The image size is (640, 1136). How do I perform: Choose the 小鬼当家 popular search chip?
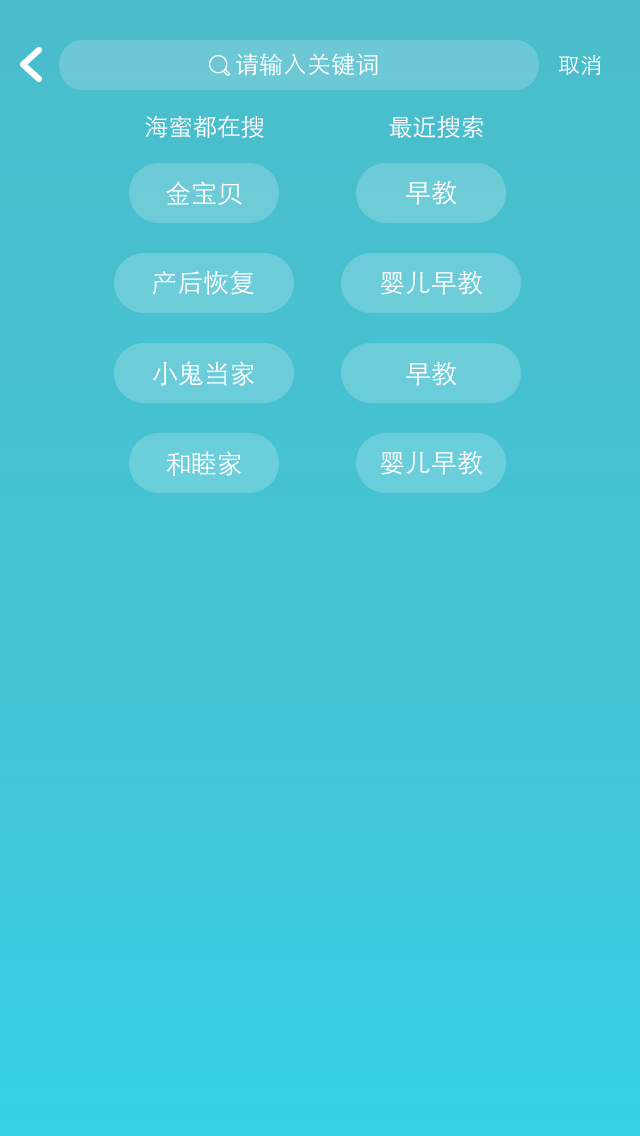204,373
